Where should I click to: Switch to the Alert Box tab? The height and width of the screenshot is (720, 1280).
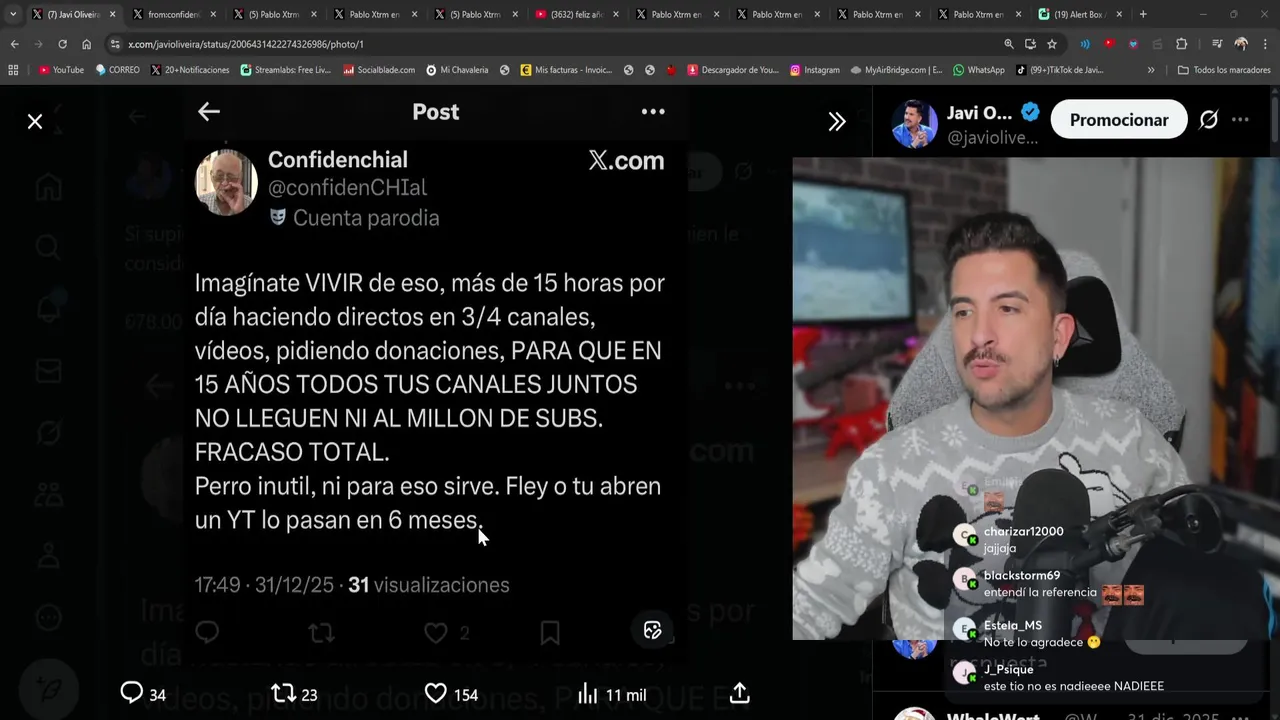1077,14
